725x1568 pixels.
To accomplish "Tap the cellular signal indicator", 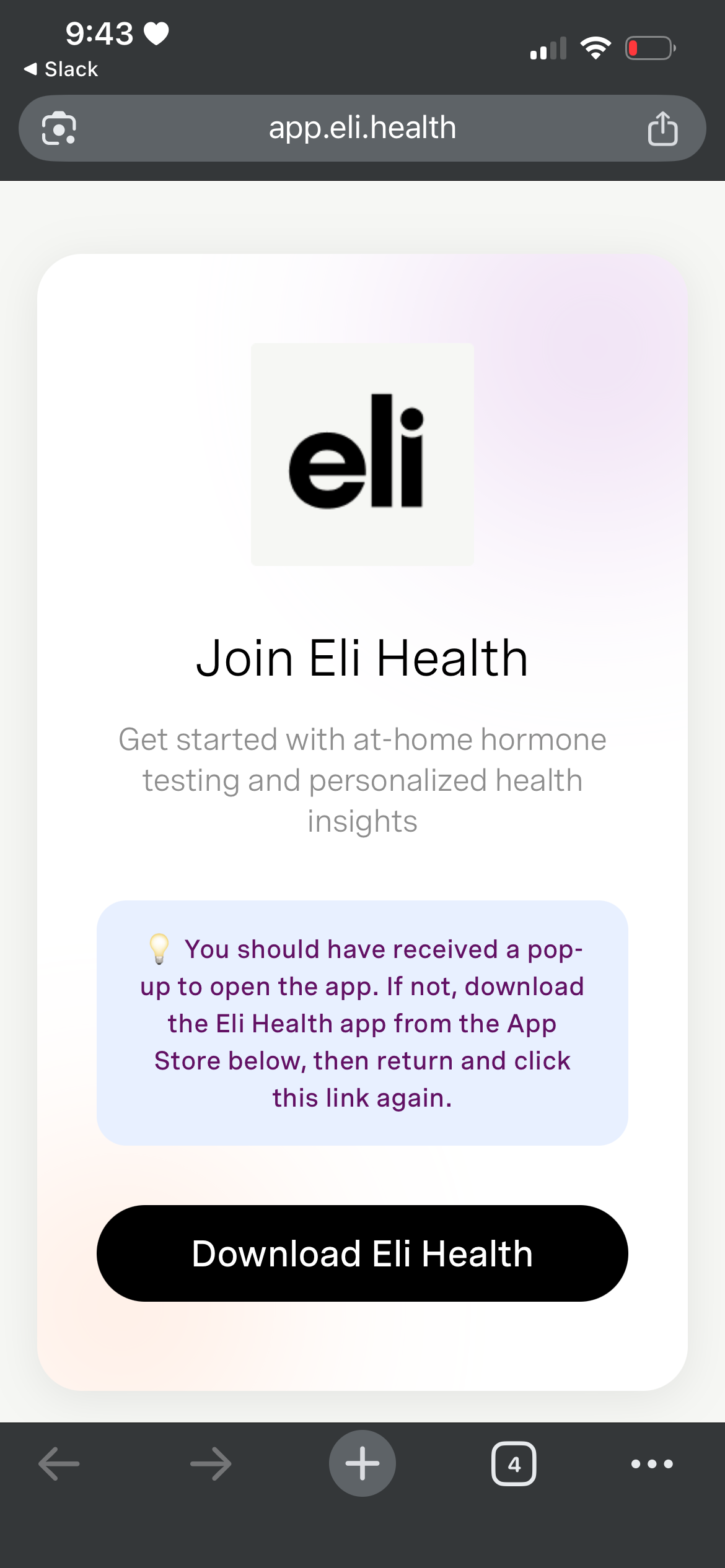I will click(548, 46).
